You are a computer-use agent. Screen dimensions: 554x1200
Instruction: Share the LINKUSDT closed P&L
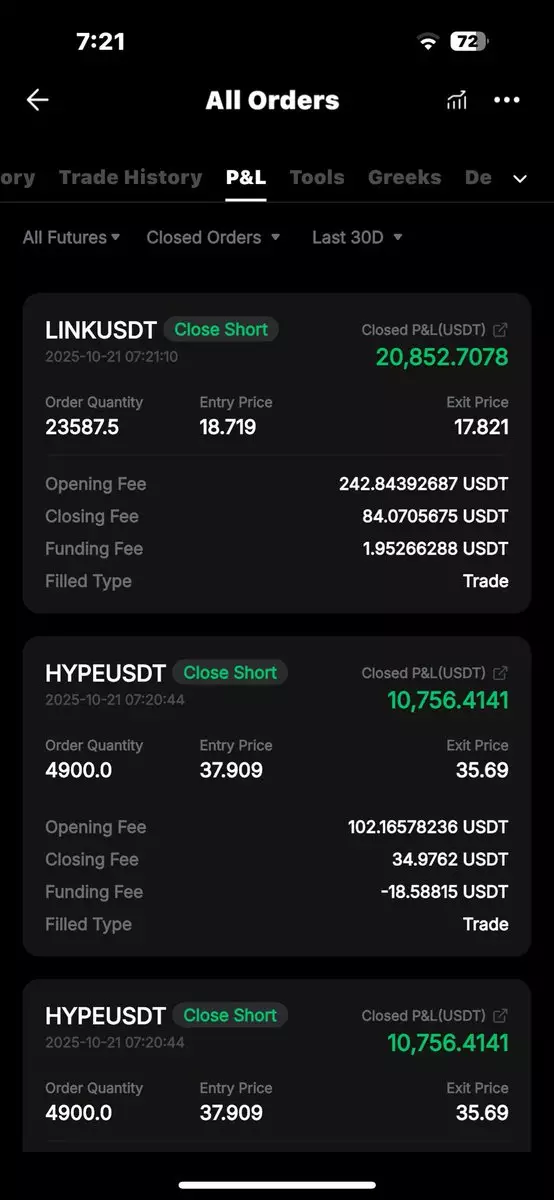click(x=501, y=330)
